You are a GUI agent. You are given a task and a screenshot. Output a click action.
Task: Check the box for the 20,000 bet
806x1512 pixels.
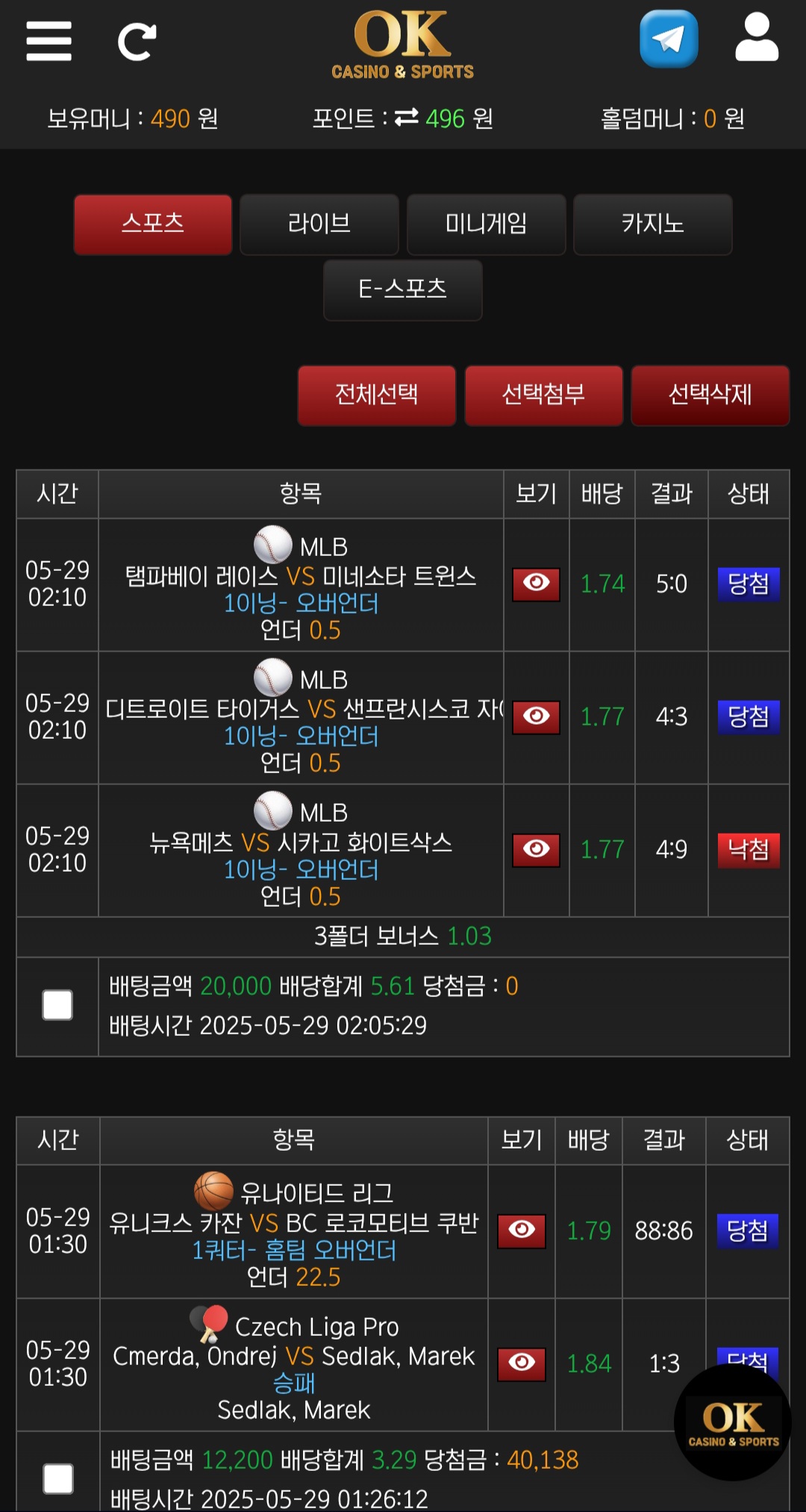click(57, 1005)
